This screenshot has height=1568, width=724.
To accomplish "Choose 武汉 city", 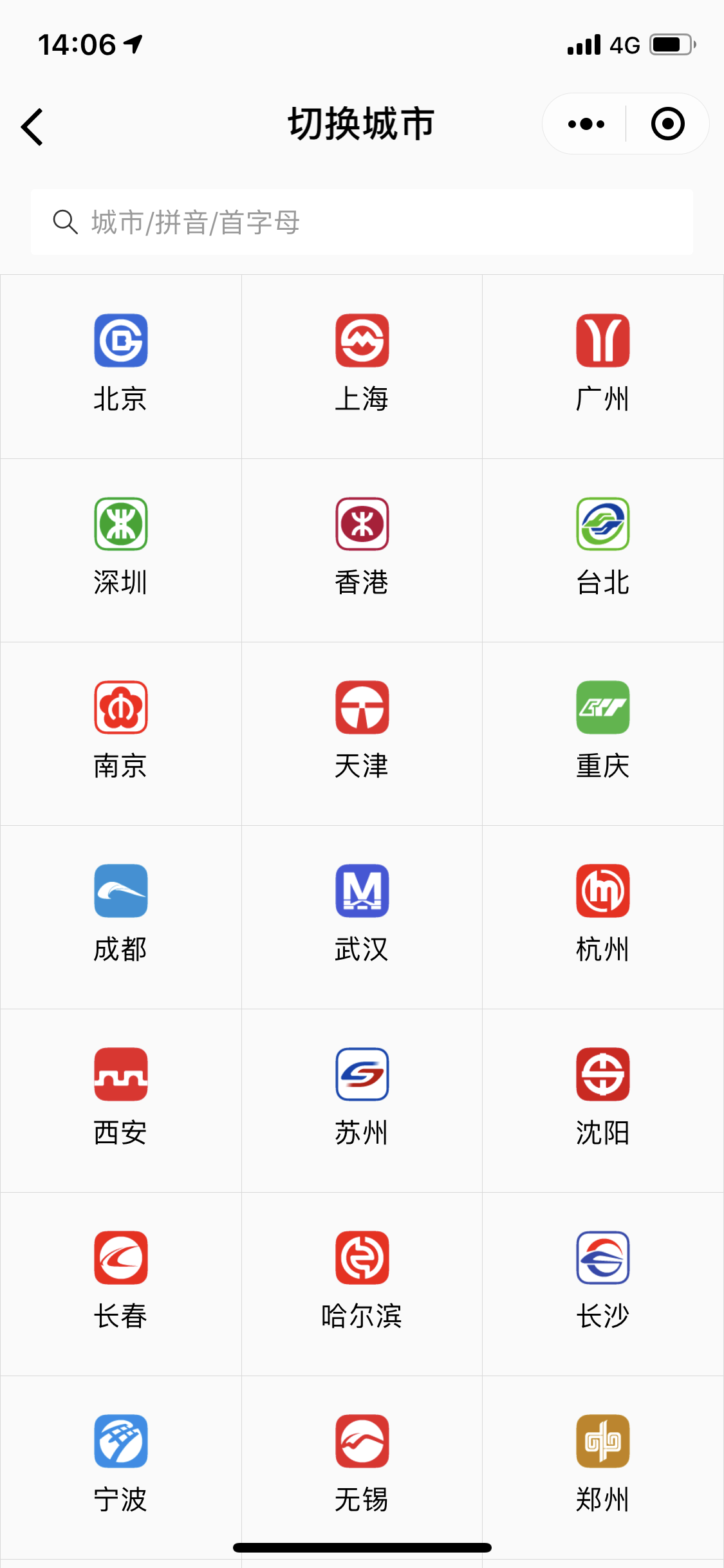I will [362, 917].
